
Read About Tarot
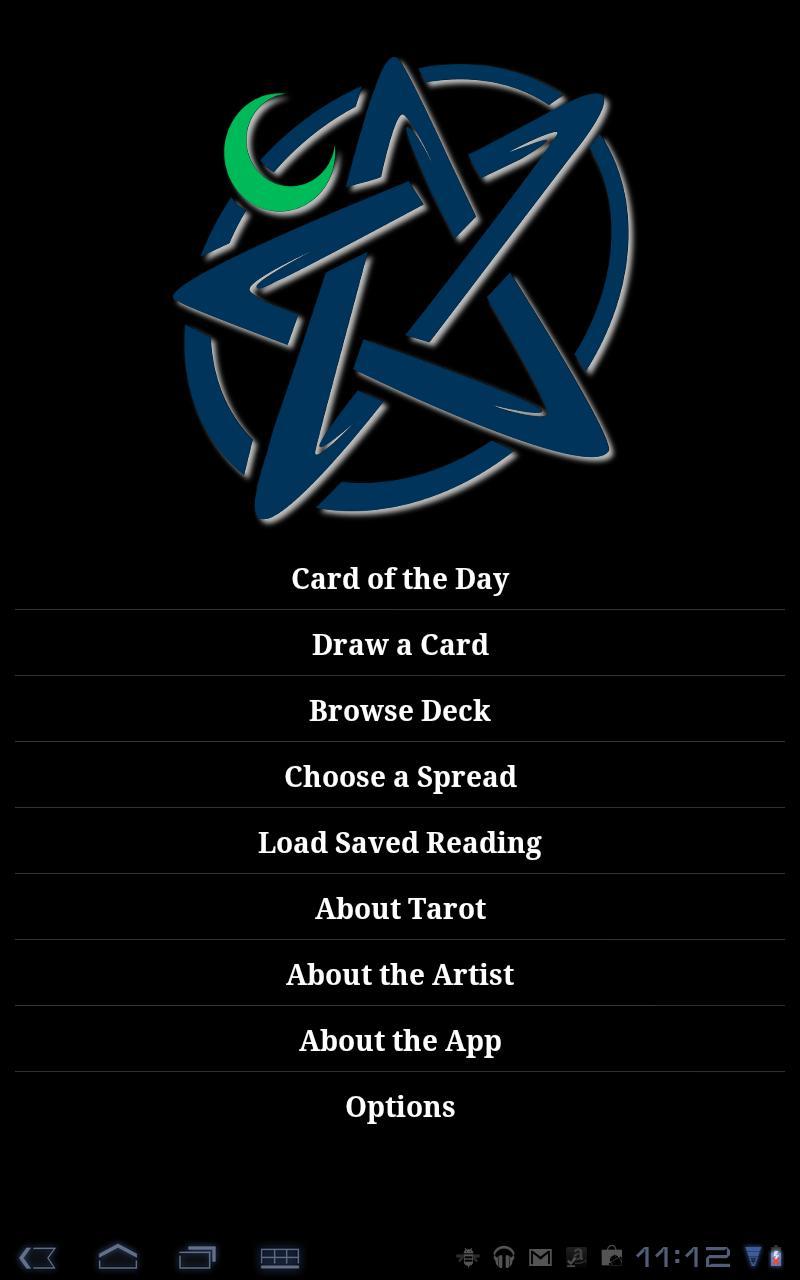(x=400, y=907)
